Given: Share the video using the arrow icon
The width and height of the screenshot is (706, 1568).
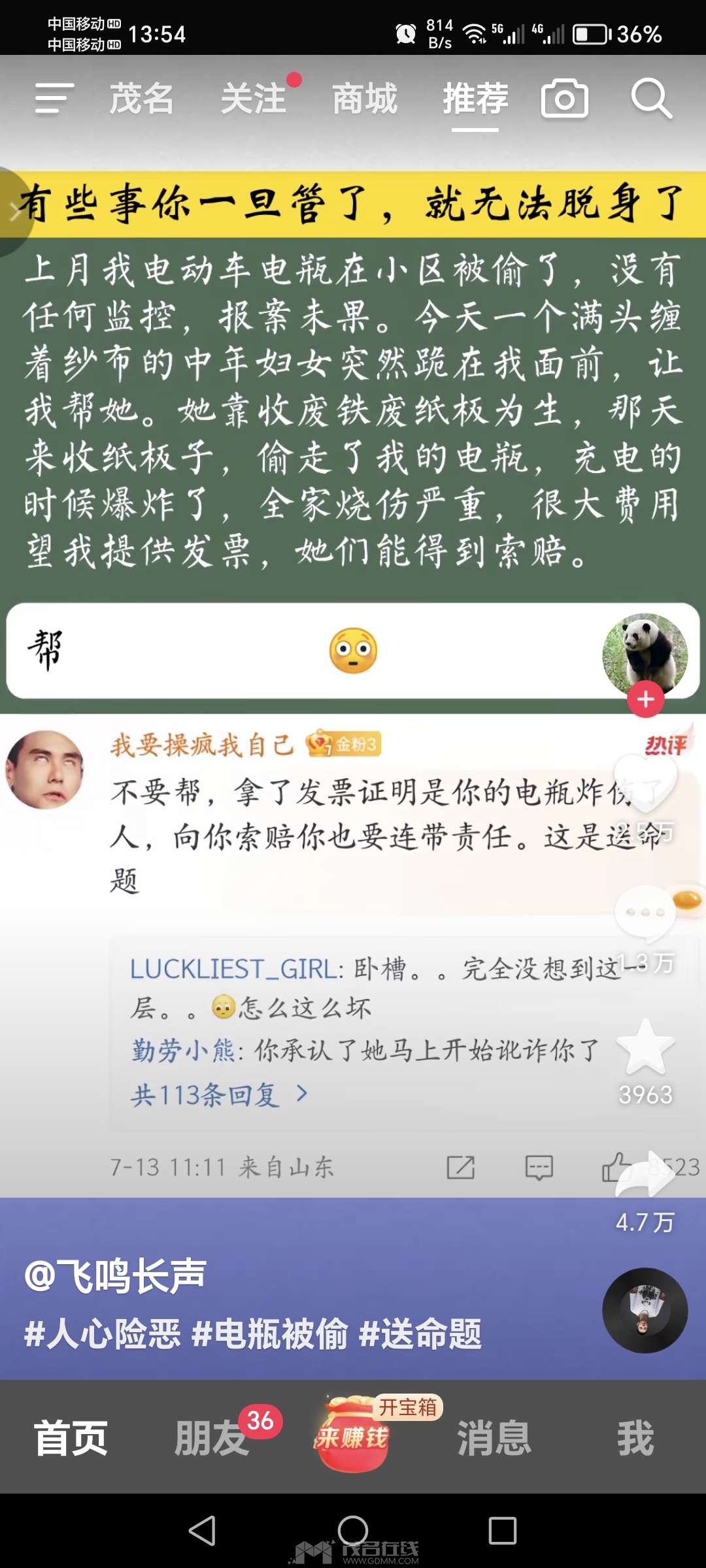Looking at the screenshot, I should coord(645,1175).
